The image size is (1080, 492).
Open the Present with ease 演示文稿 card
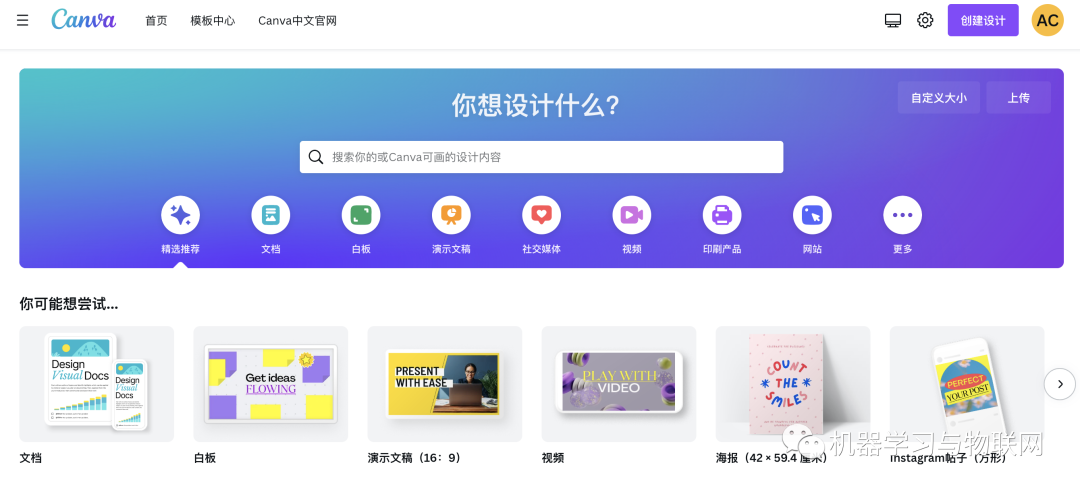pos(445,383)
